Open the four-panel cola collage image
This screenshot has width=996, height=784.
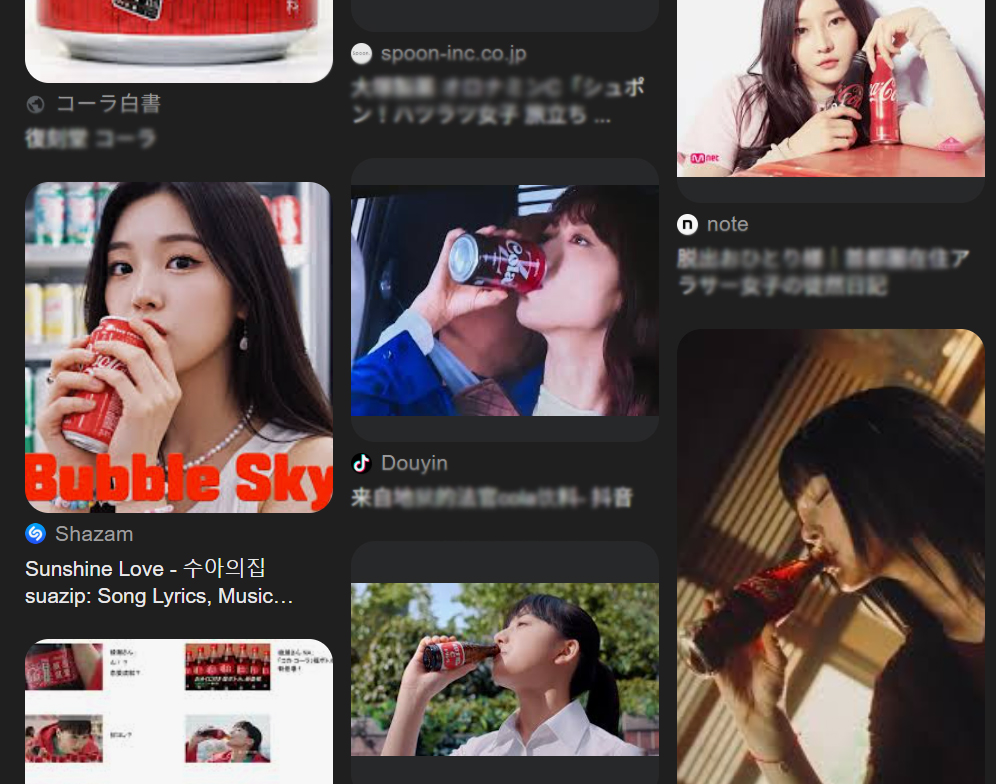[178, 712]
